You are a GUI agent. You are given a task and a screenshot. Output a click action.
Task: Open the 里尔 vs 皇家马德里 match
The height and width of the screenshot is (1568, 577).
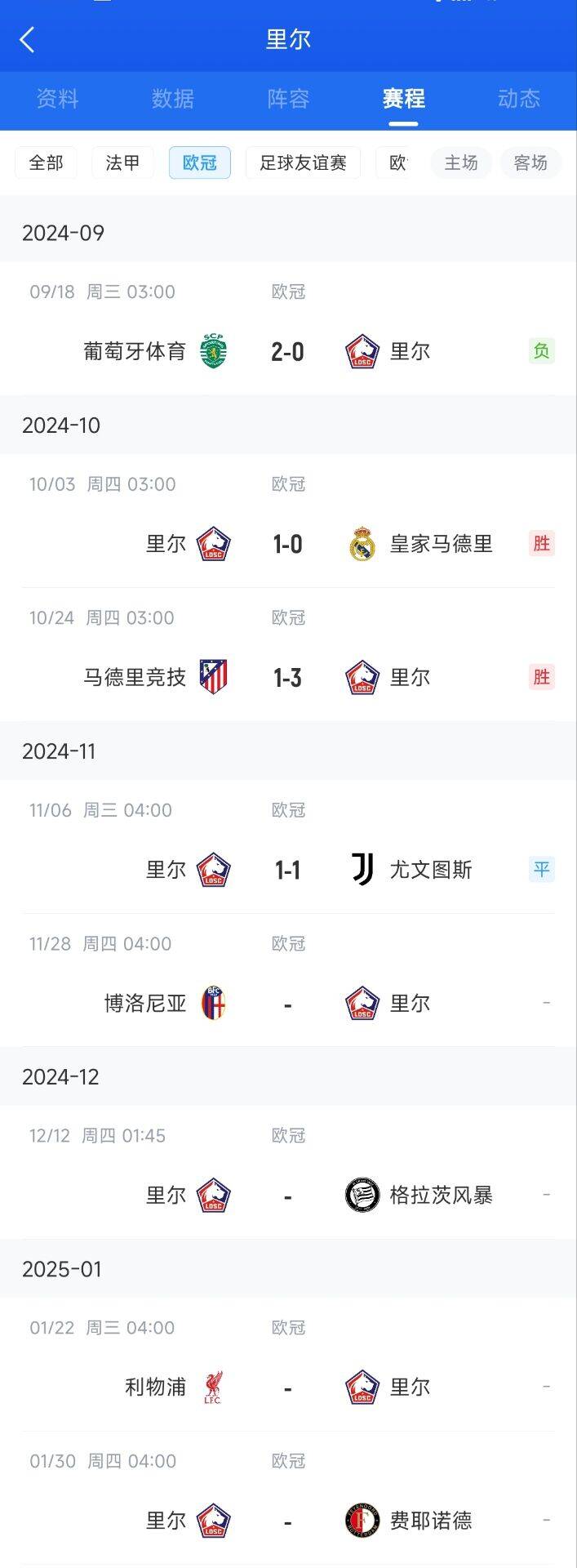pyautogui.click(x=288, y=544)
